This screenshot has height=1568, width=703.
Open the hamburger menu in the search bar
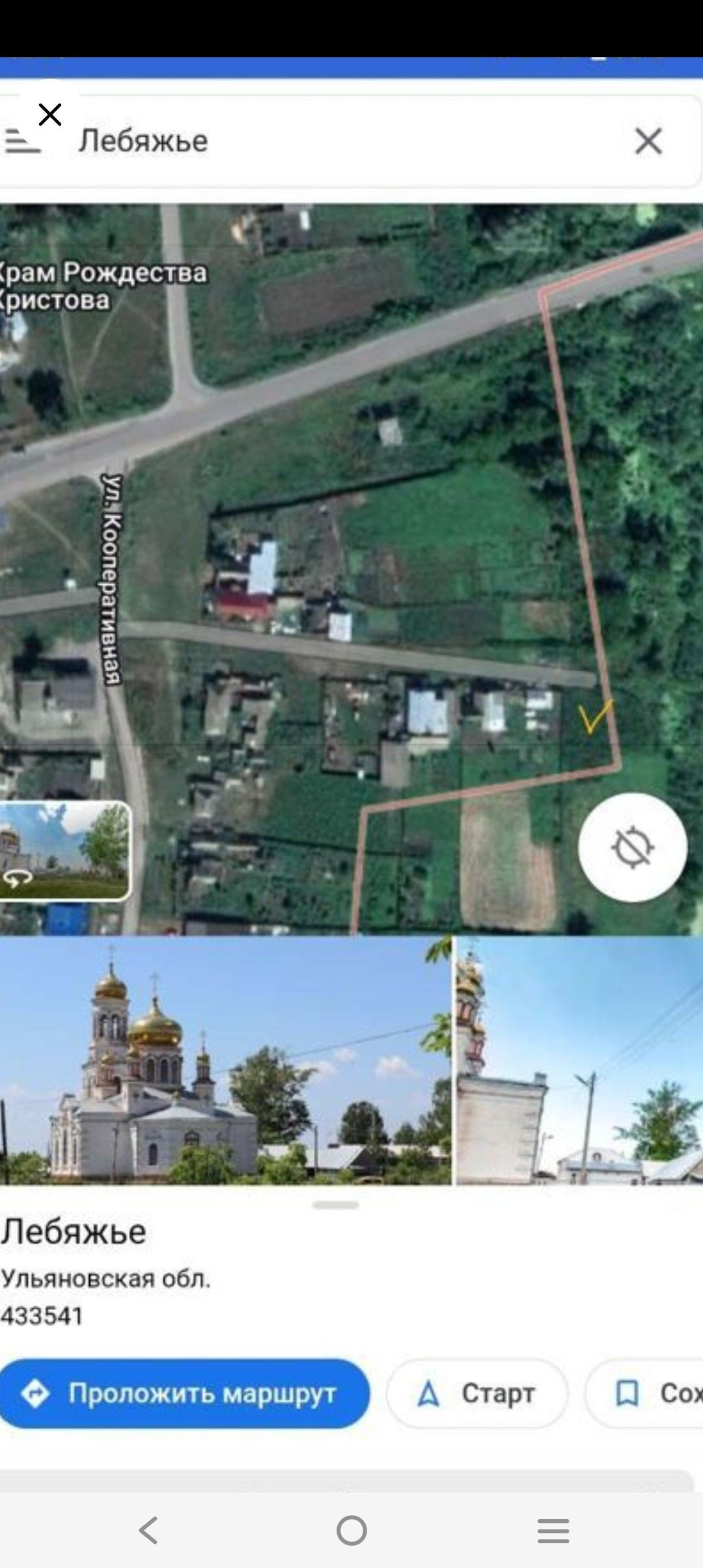[x=22, y=141]
